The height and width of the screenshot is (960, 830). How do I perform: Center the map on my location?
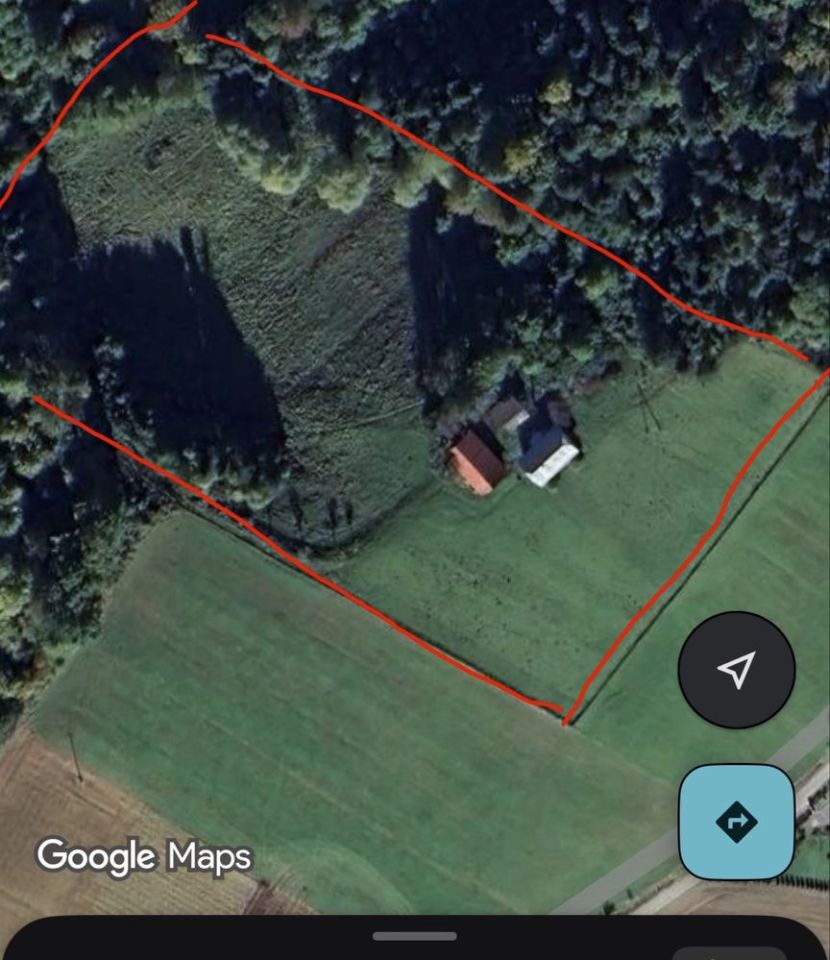tap(736, 669)
